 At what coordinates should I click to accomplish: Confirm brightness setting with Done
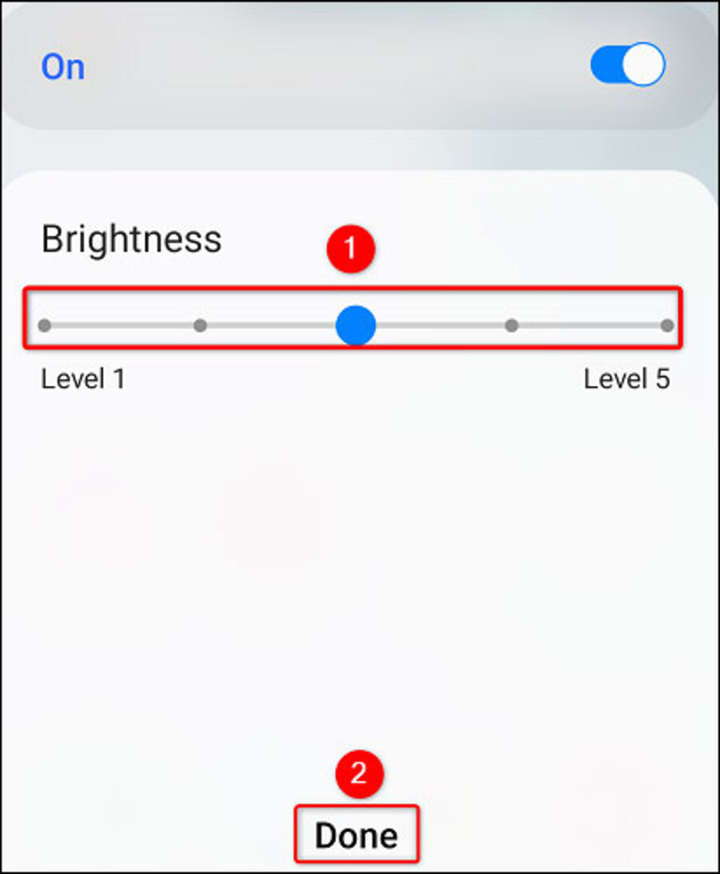click(357, 834)
